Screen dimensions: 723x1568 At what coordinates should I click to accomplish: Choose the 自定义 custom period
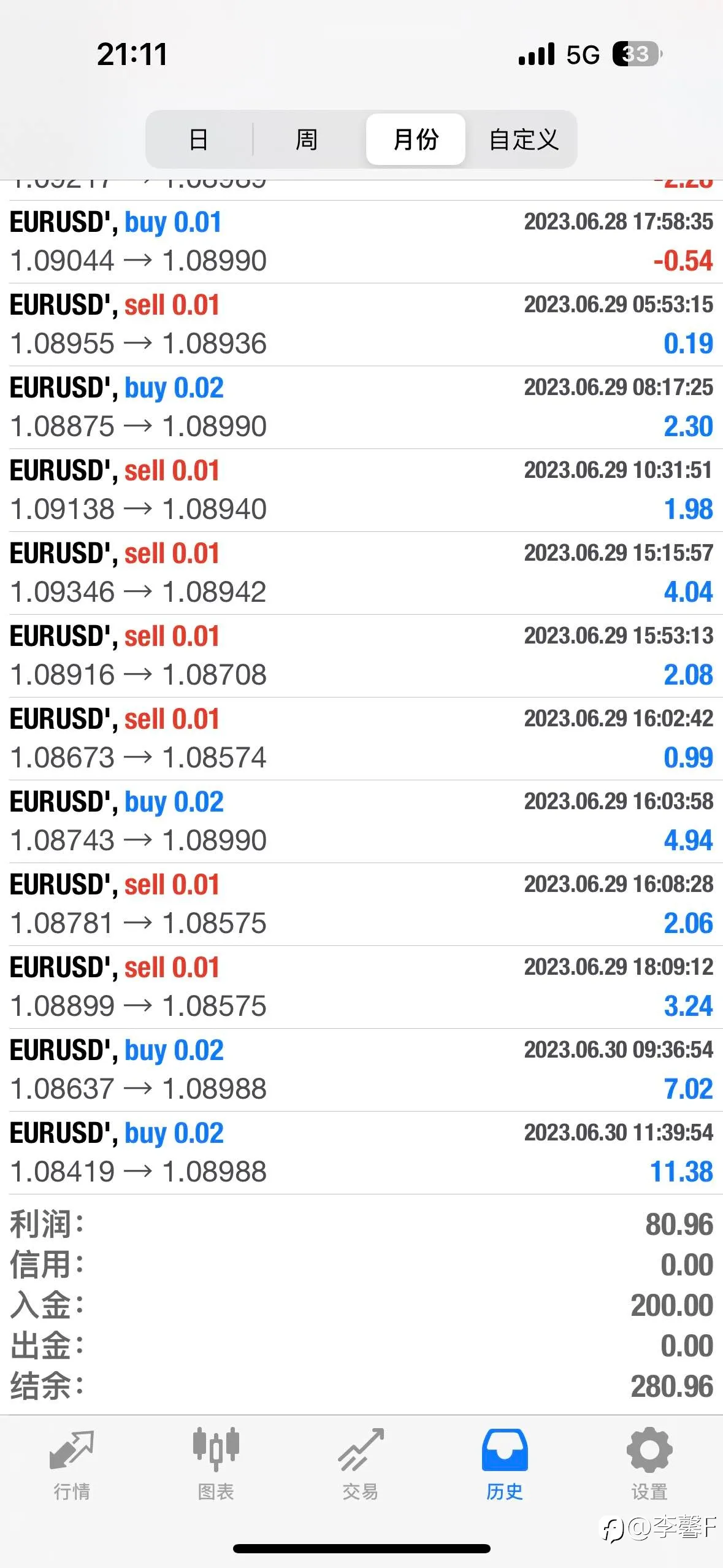pos(523,139)
